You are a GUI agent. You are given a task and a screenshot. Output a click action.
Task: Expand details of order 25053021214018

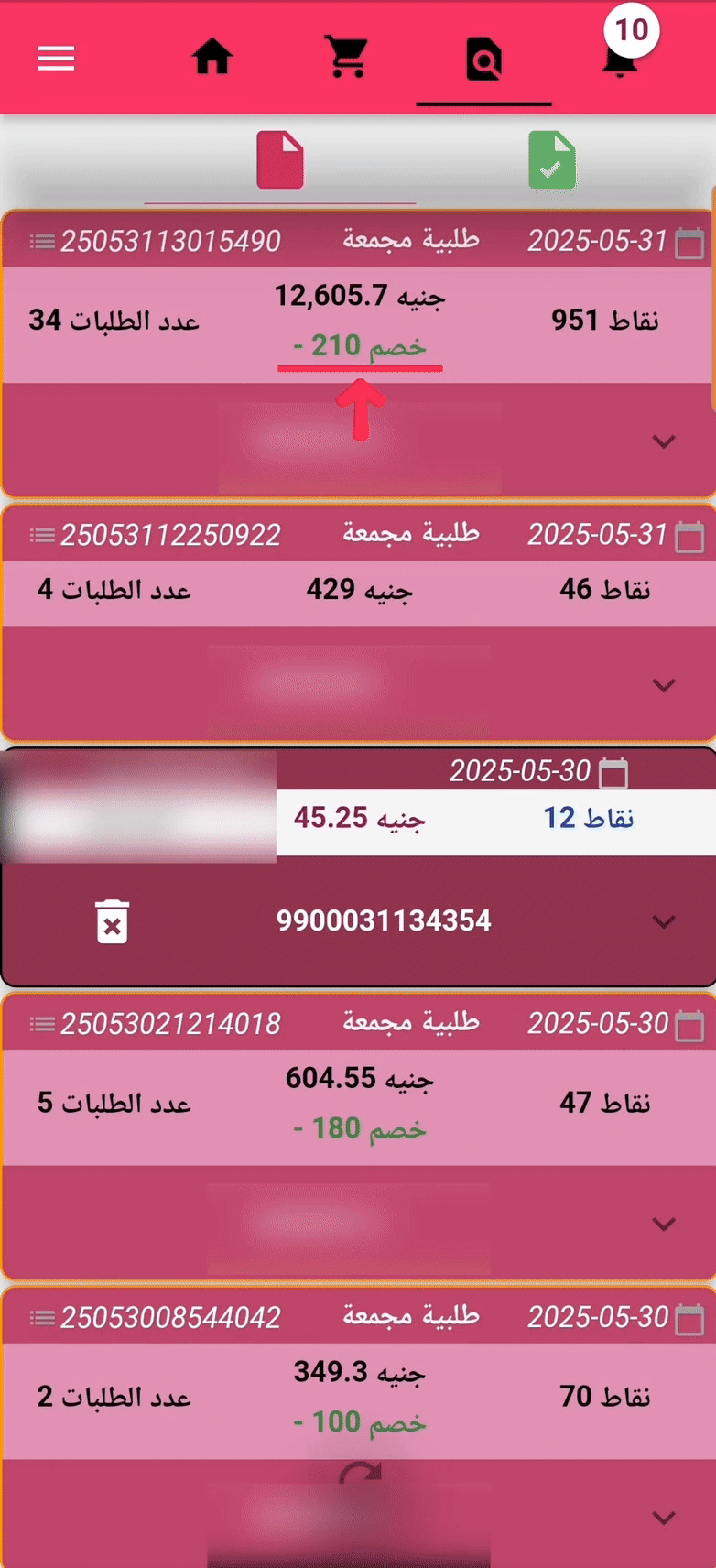664,1224
